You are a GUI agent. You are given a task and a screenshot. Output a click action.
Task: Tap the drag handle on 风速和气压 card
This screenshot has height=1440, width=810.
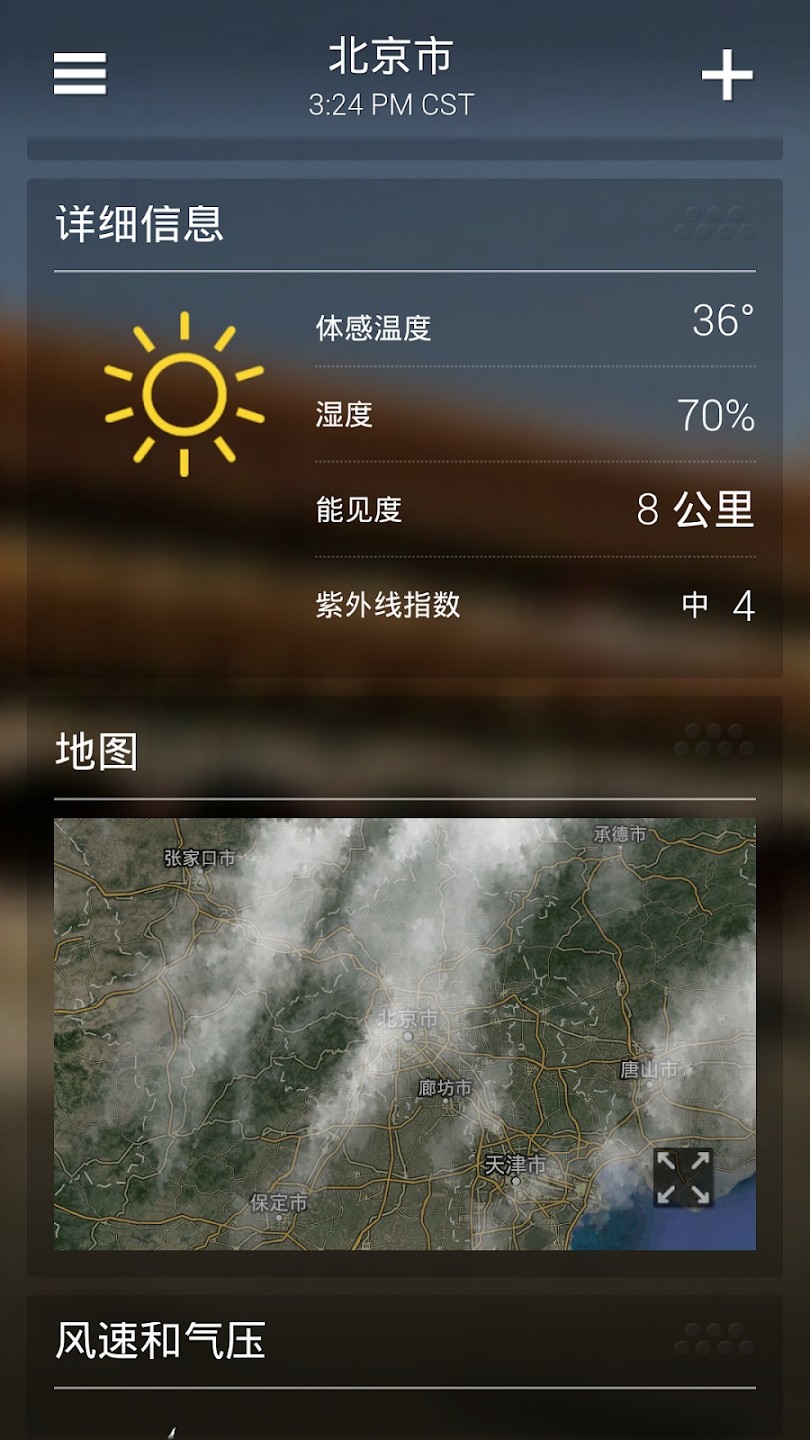[x=714, y=1339]
